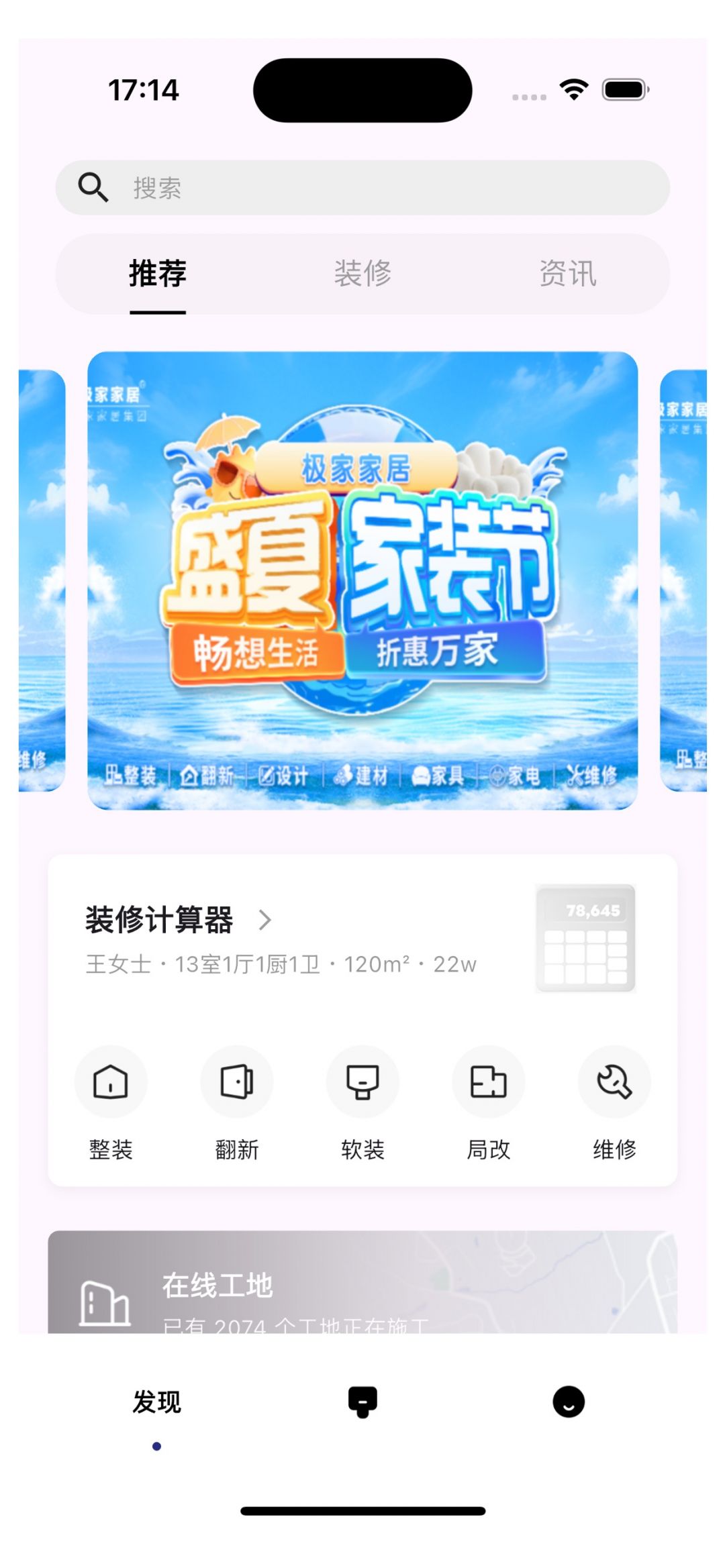Screen dimensions: 725x1568
Task: Open the 盛夏家装节 promotion banner
Action: pyautogui.click(x=362, y=580)
